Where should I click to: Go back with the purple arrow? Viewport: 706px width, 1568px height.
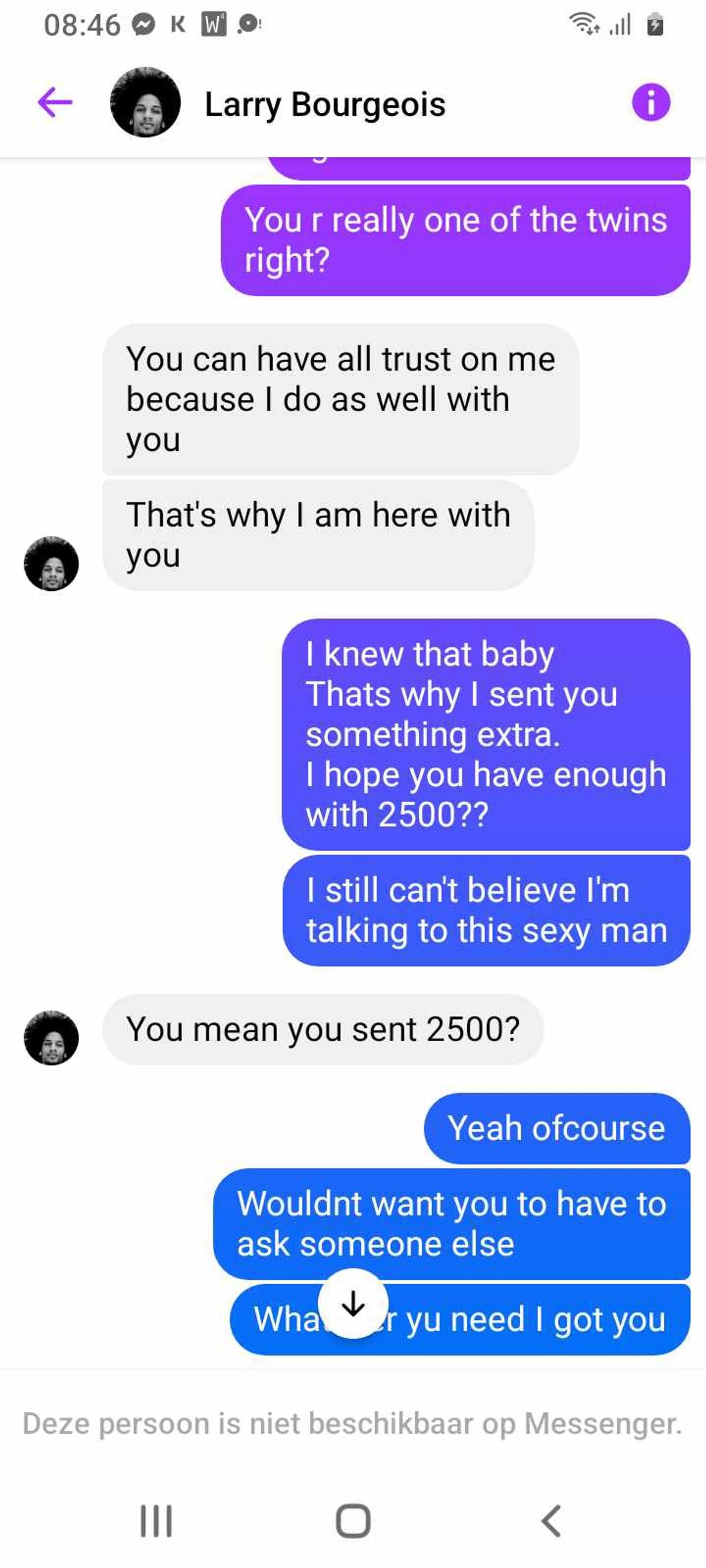55,102
